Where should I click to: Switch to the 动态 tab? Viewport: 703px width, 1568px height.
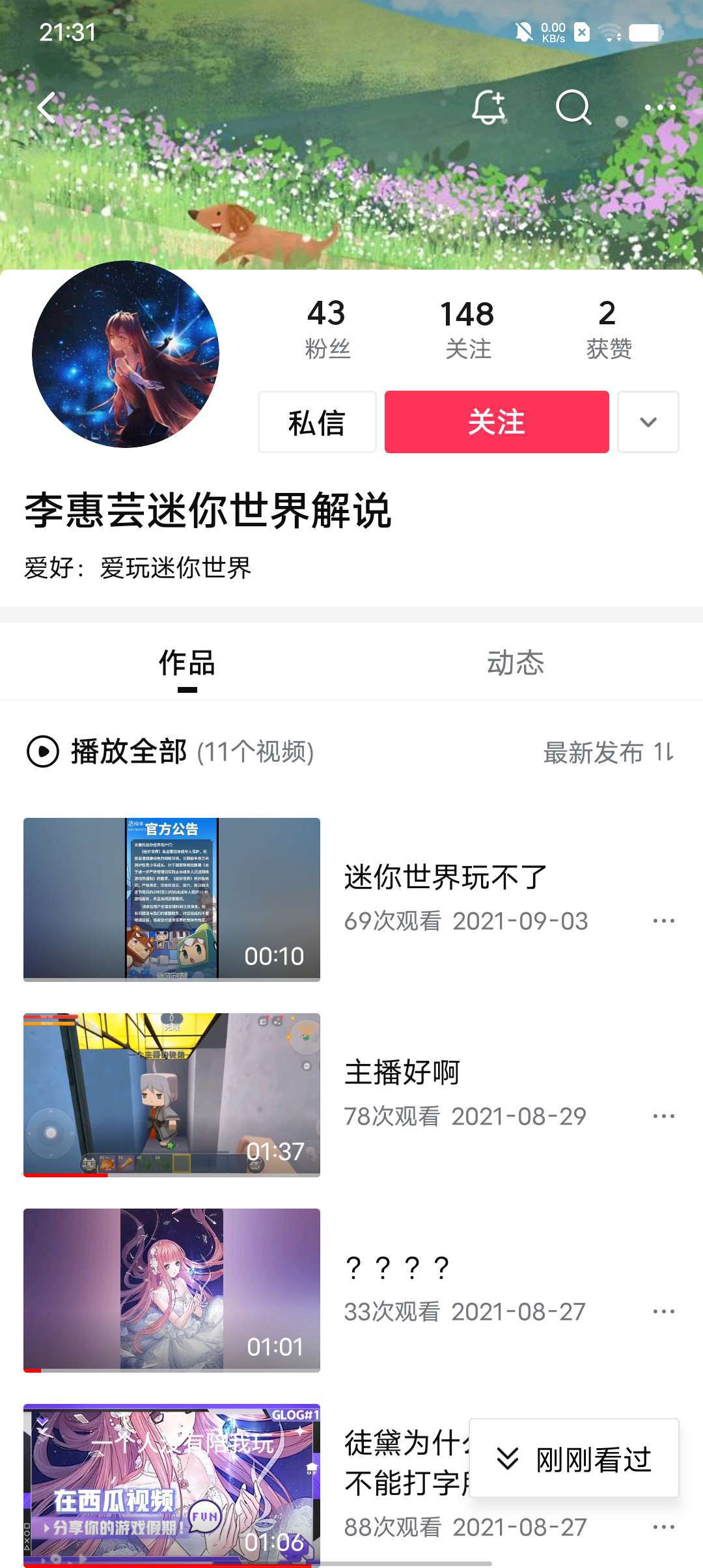[x=515, y=663]
